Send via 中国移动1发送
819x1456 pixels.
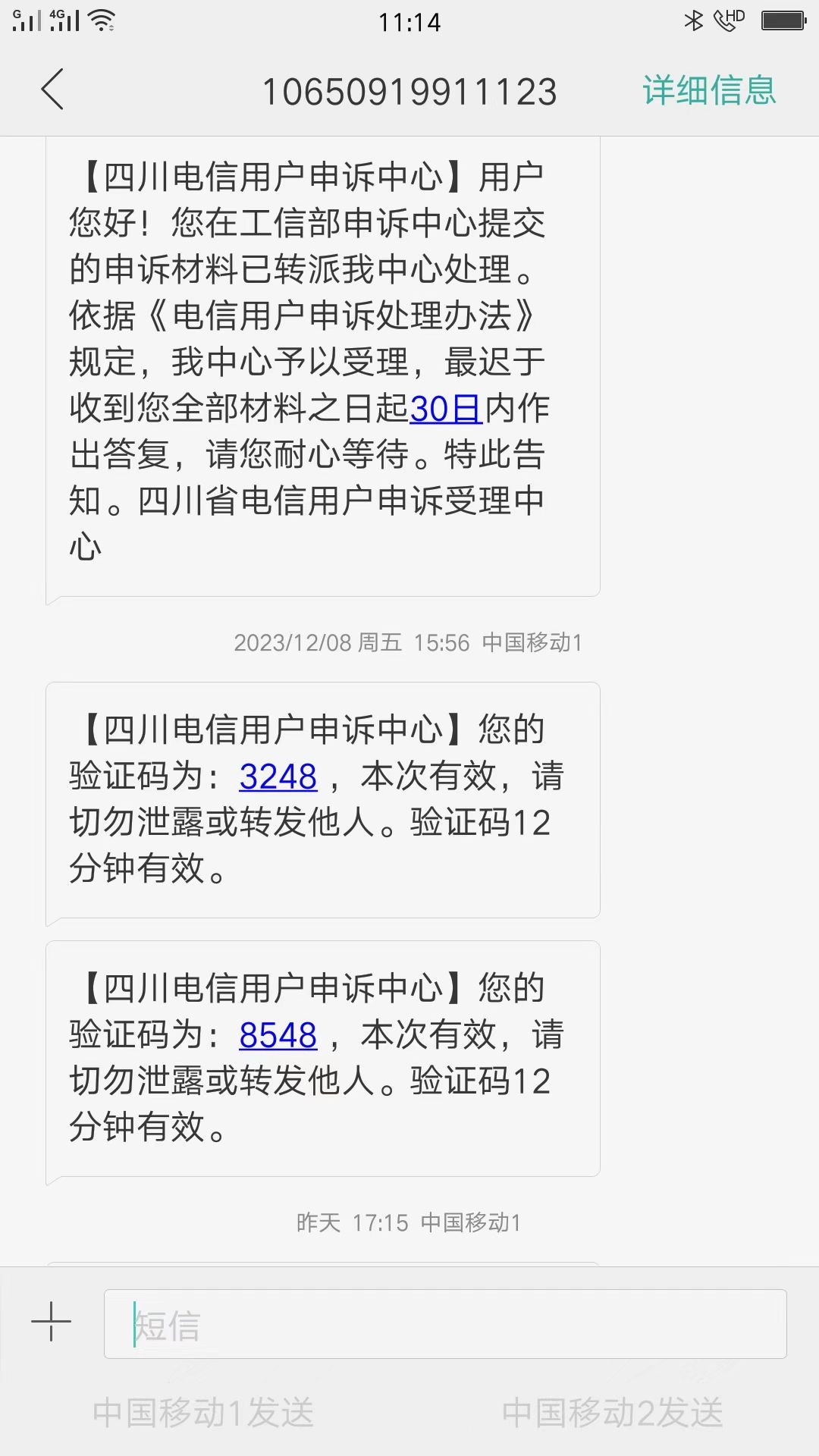pos(203,1414)
